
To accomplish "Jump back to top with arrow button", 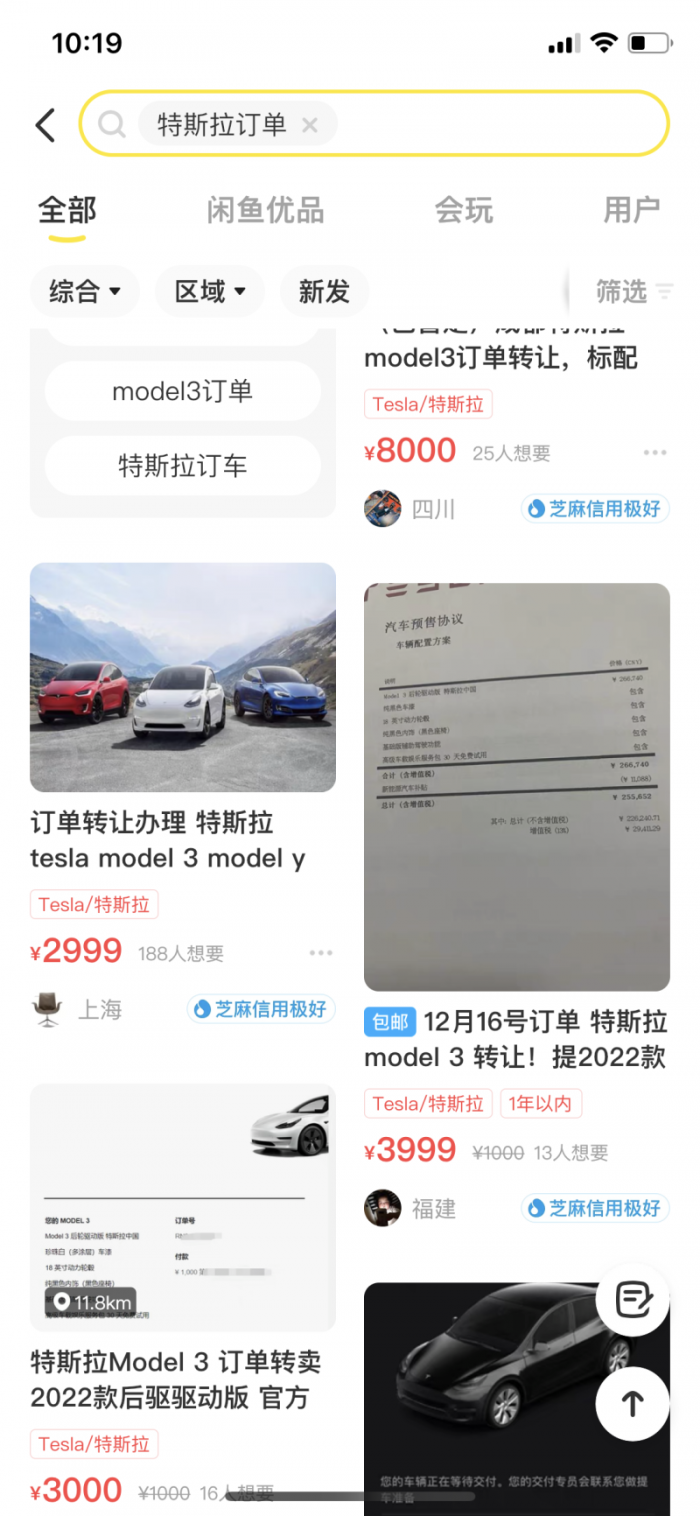I will (632, 1404).
